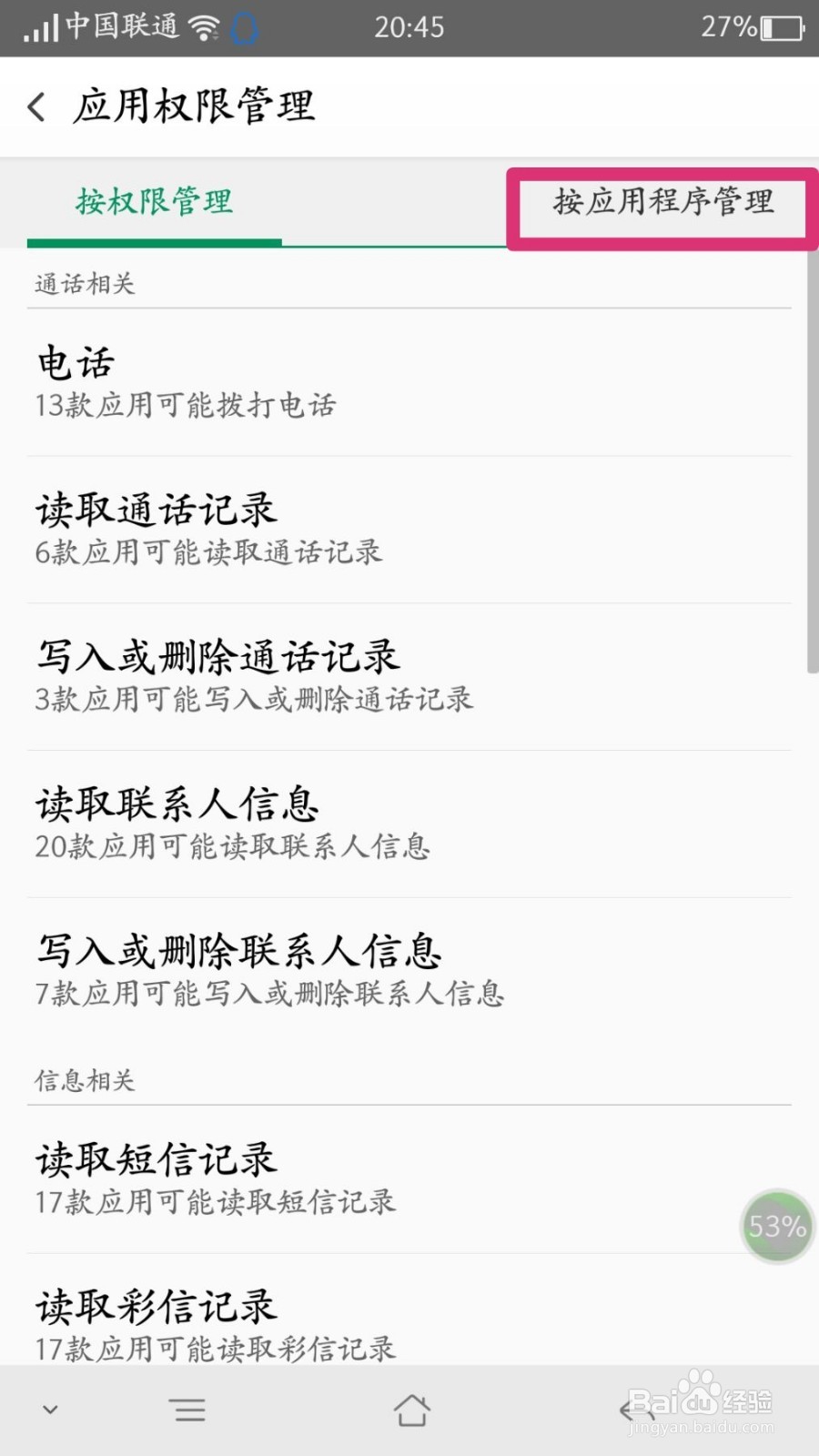Hide the navigation bar with the down chevron
The height and width of the screenshot is (1456, 819).
click(x=51, y=1410)
